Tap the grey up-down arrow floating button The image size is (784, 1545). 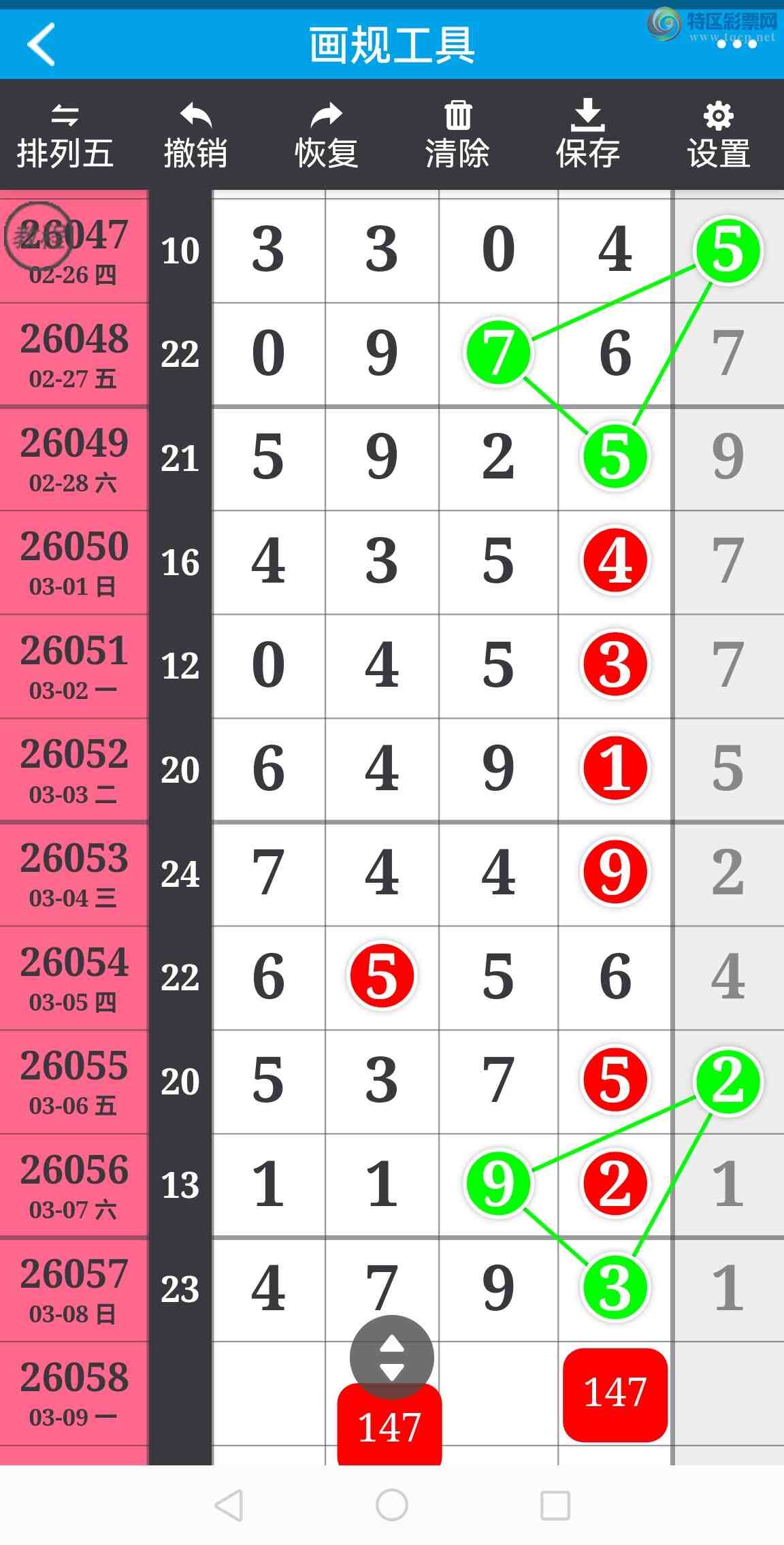(391, 1357)
